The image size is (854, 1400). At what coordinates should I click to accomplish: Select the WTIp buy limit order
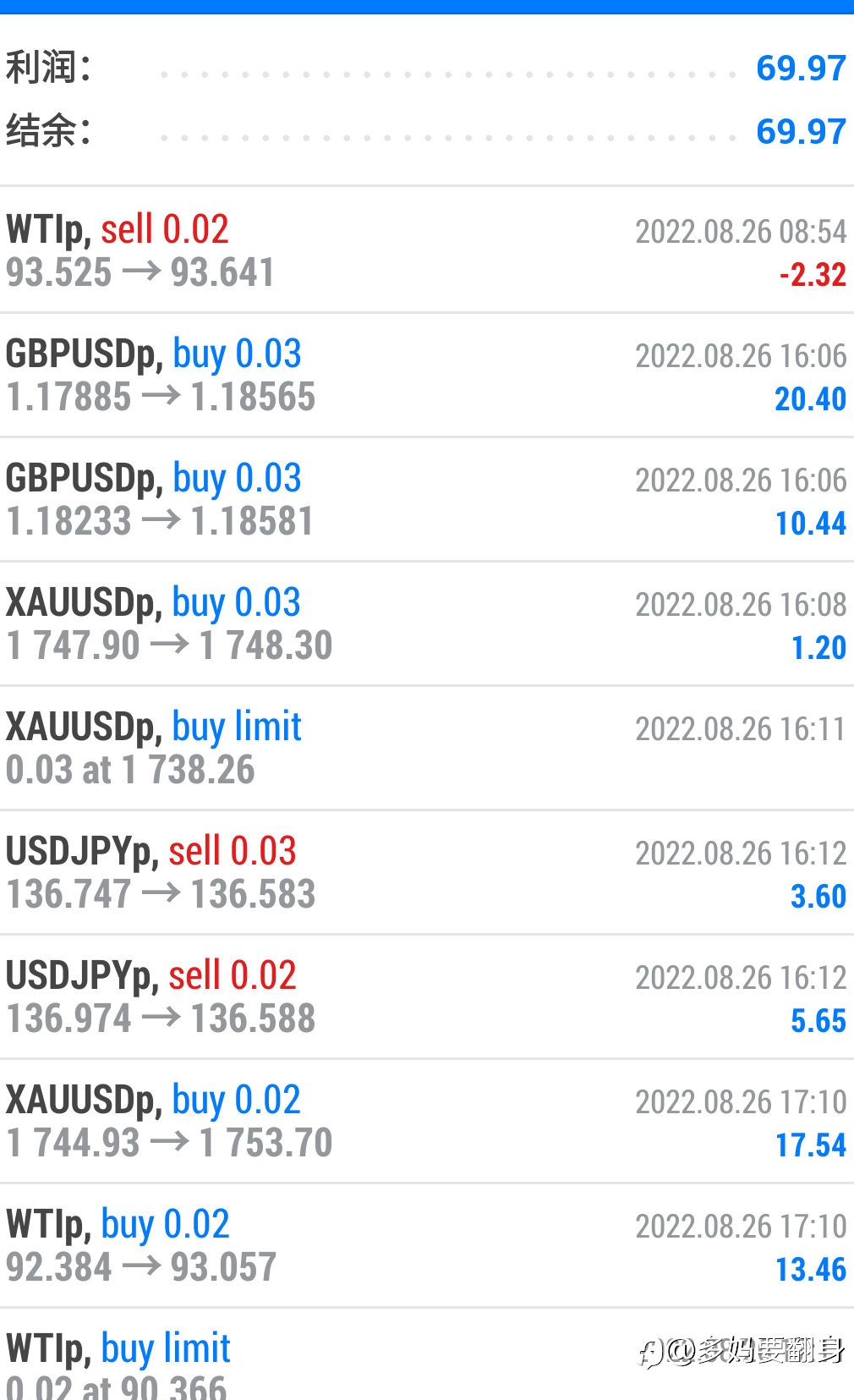(427, 1354)
